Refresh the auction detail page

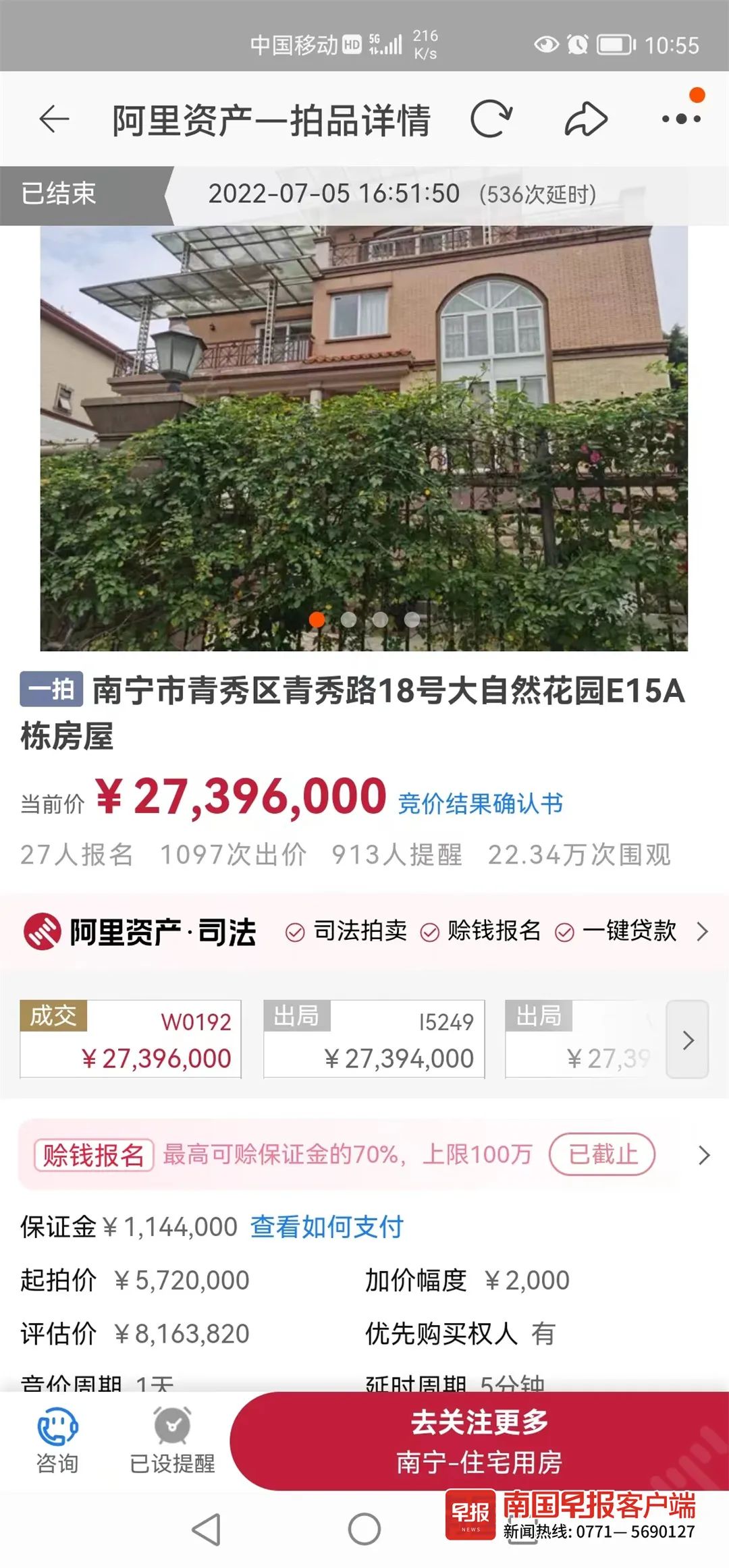click(491, 120)
